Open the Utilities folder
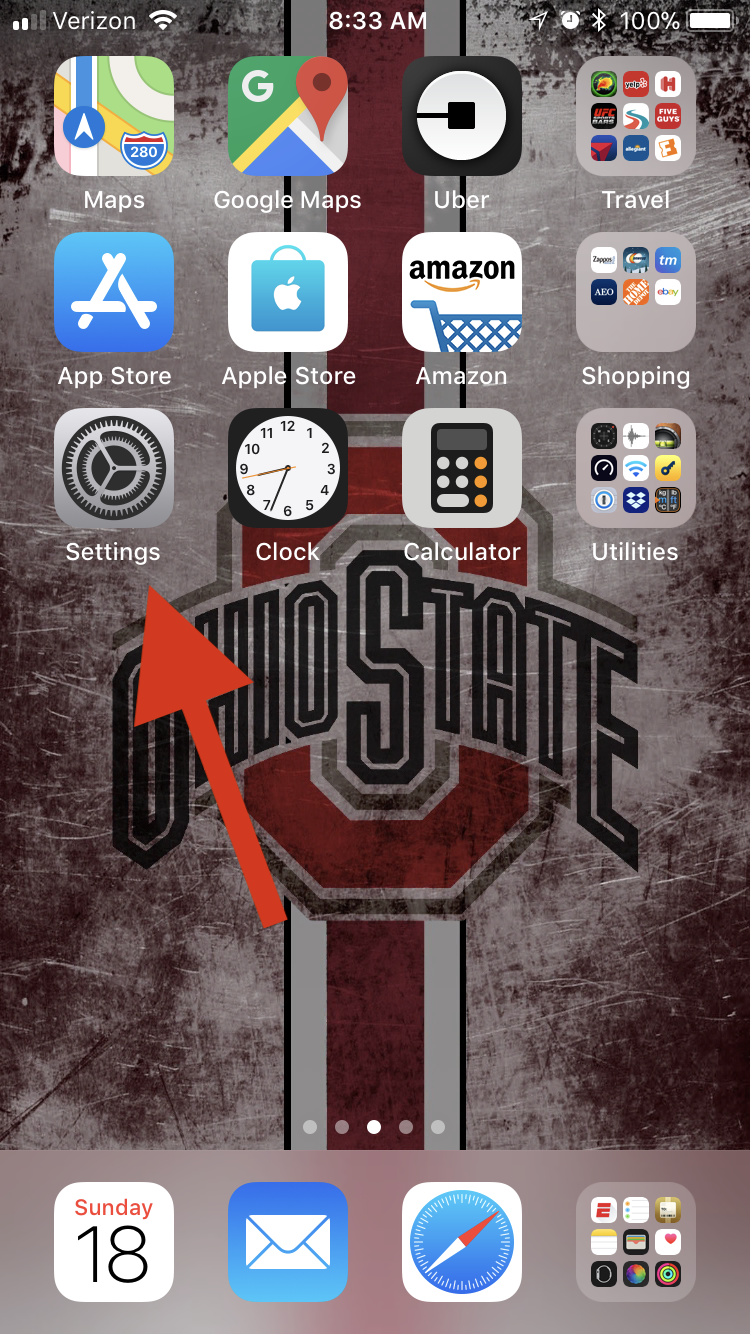 click(x=636, y=468)
